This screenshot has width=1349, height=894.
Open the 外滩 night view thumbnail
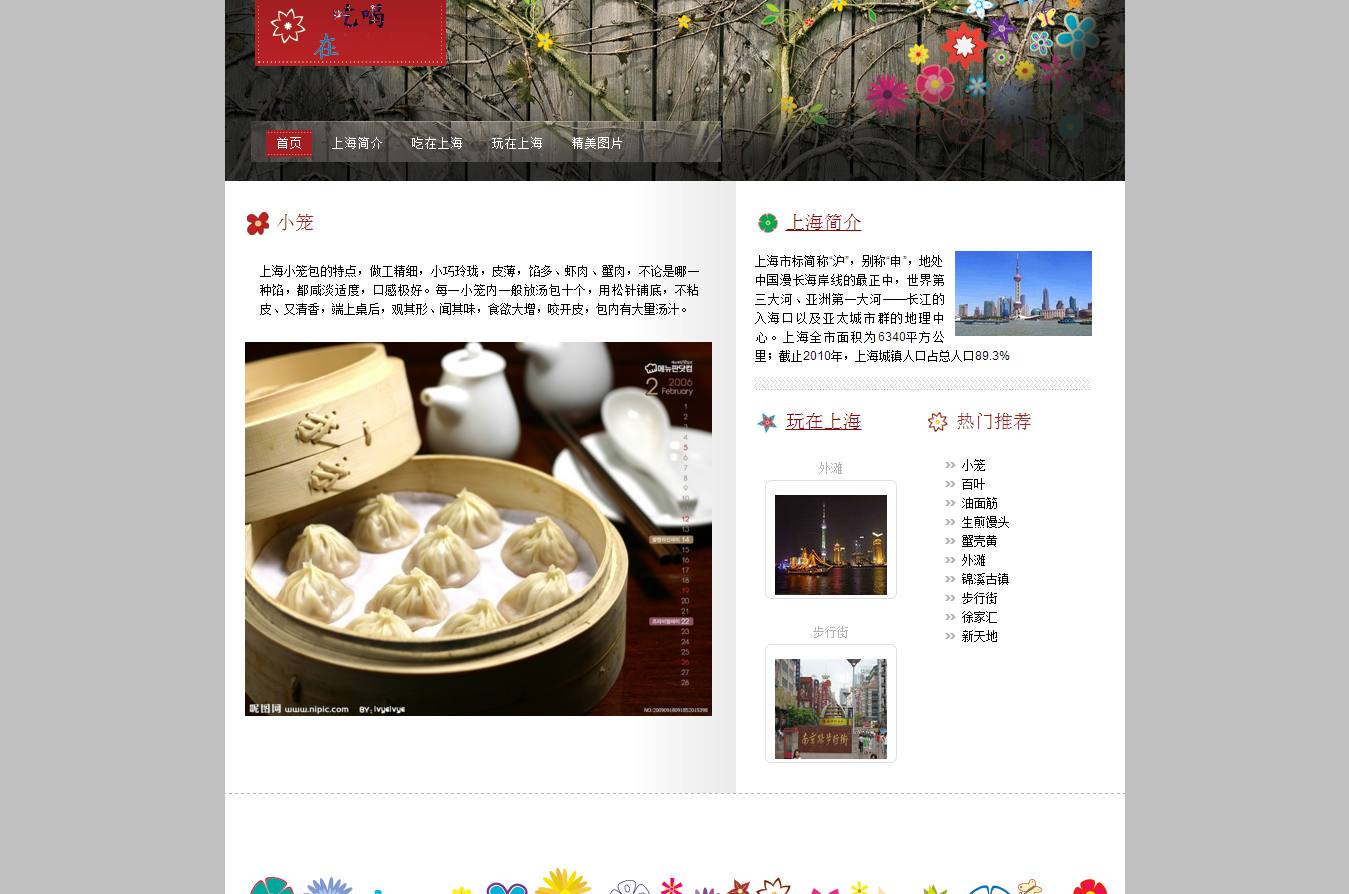coord(830,544)
